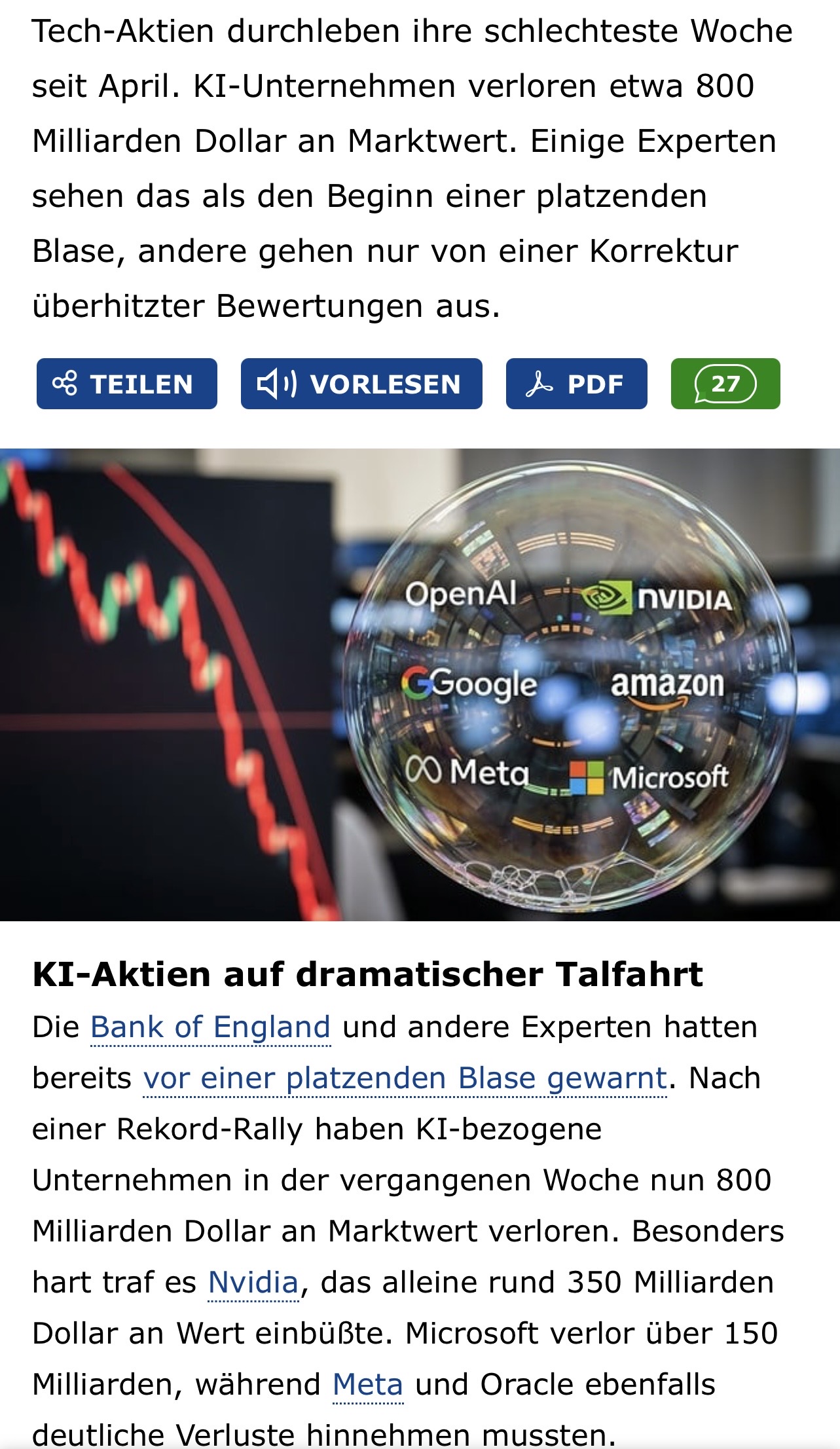
Task: Open the 27 comments
Action: [725, 384]
